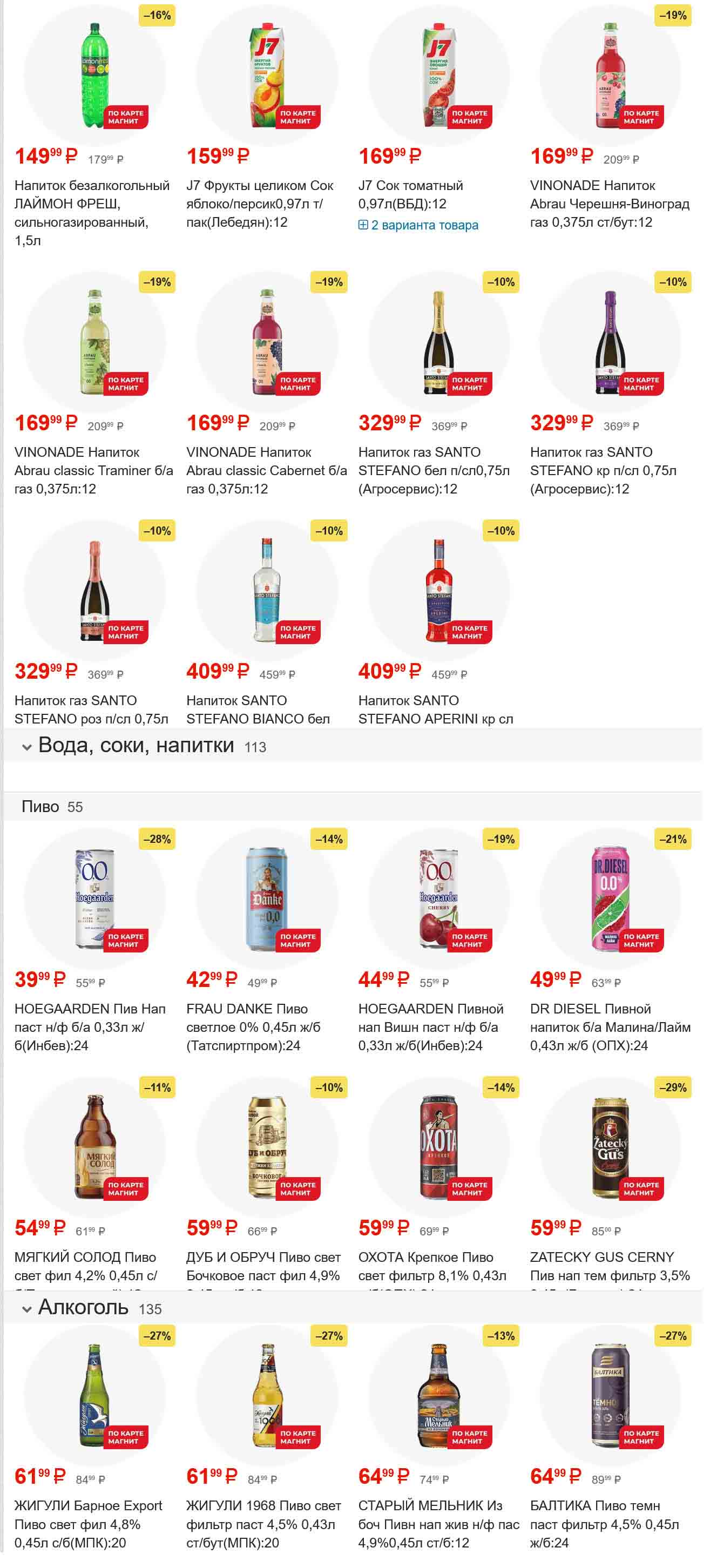View SANTO STEFANO кр п/сл item
Image resolution: width=710 pixels, height=1568 pixels.
tap(603, 470)
